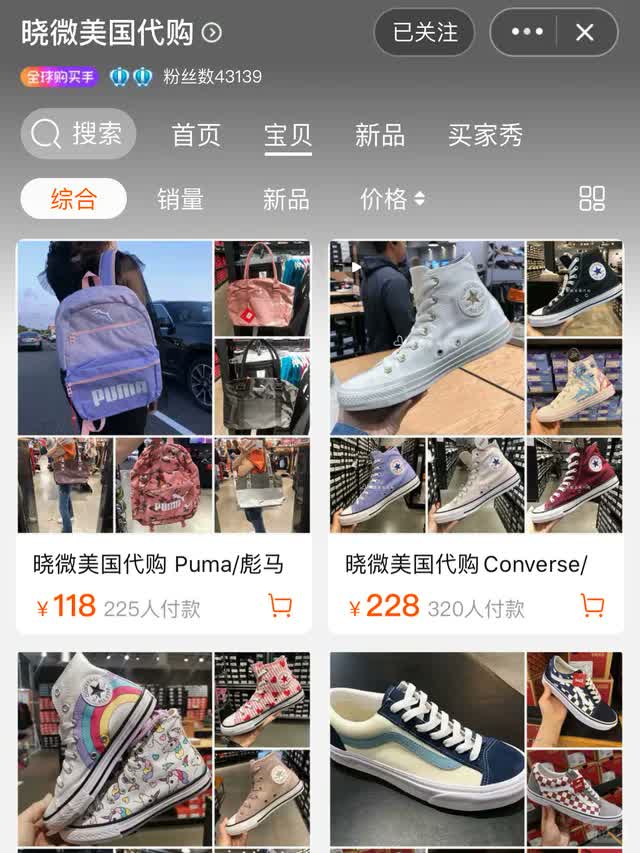Open the 买家秀 tab
Viewport: 640px width, 853px height.
[485, 135]
